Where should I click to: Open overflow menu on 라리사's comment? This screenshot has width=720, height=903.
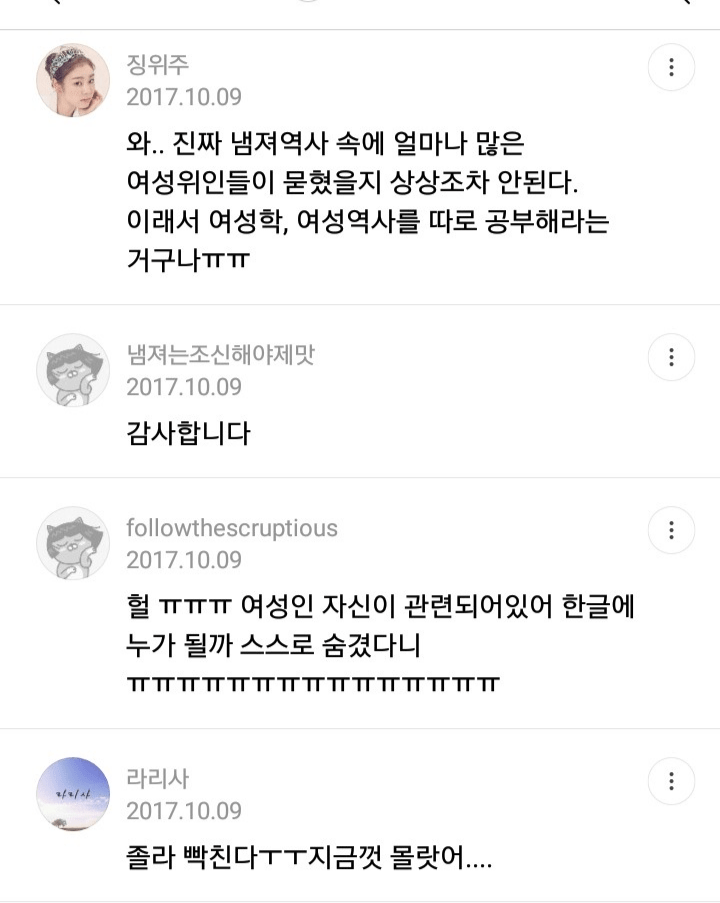(x=671, y=781)
